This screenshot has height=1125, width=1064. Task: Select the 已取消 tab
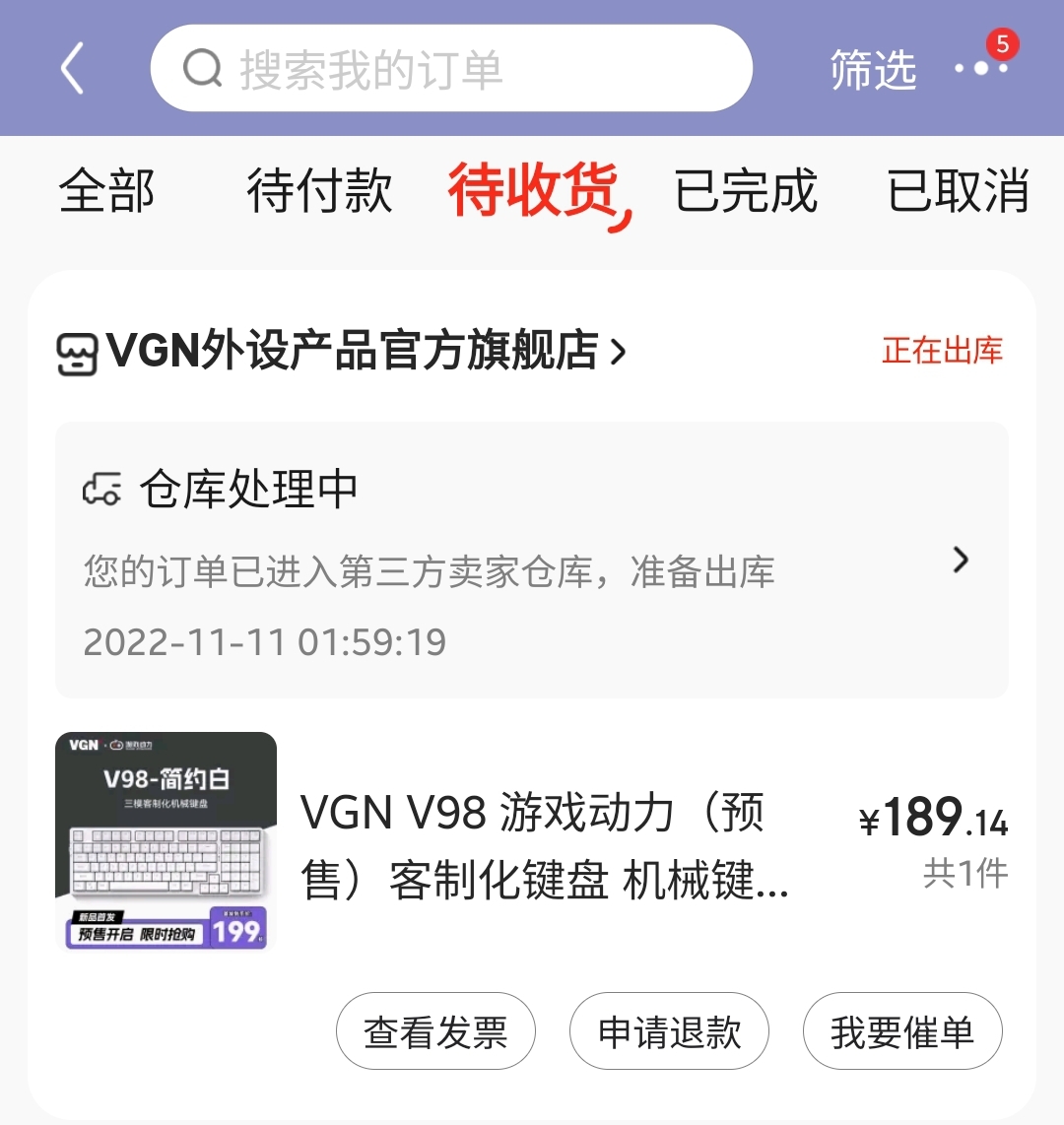[959, 193]
